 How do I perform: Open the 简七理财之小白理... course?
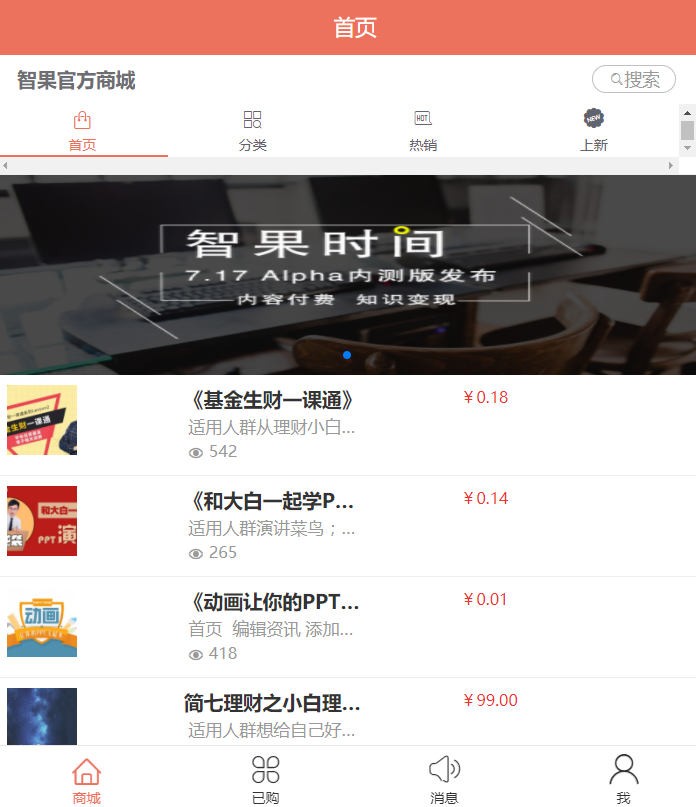(x=271, y=704)
